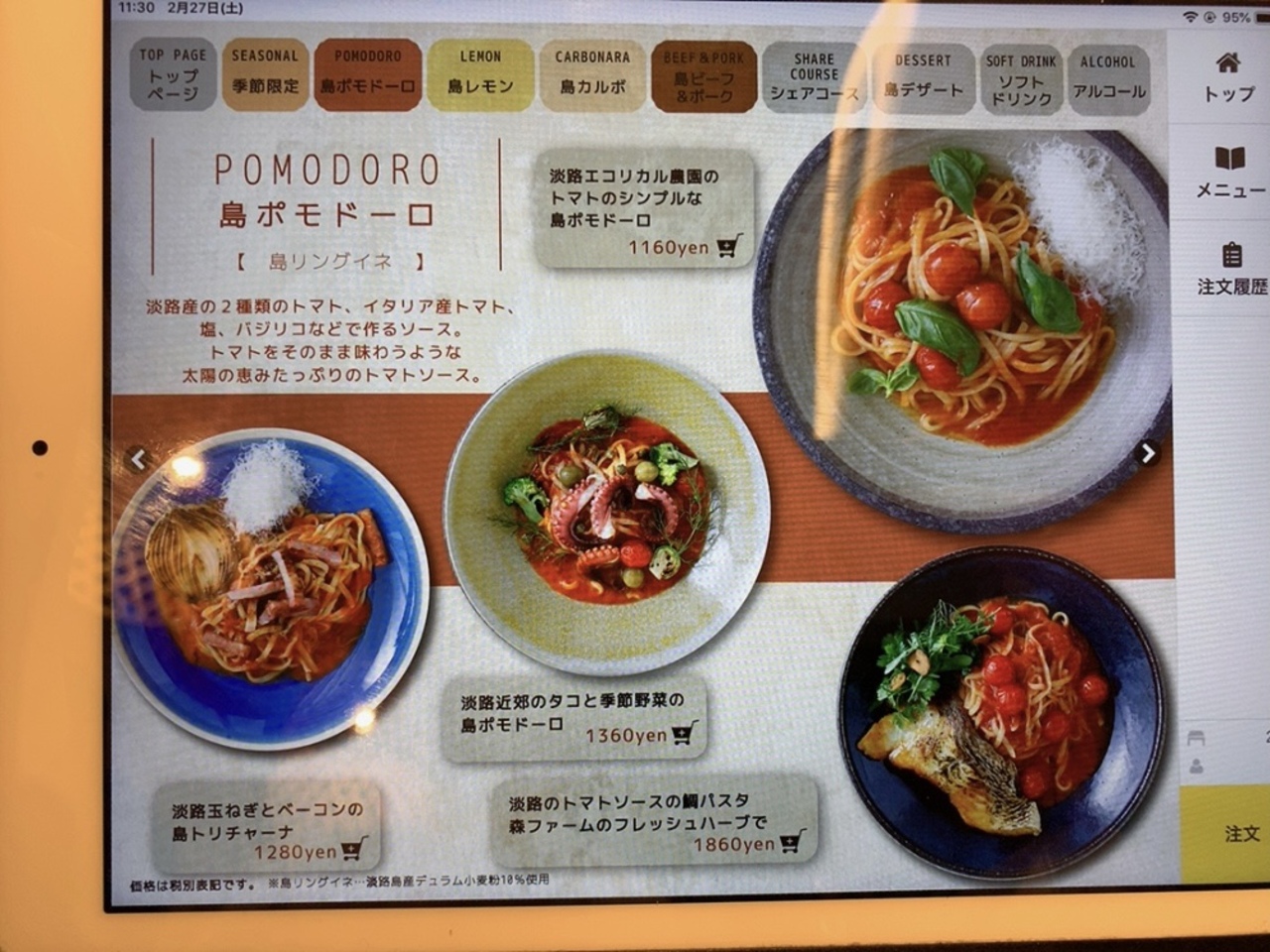Select the Pomodoro 島ポモドーロ tab
Viewport: 1270px width, 952px height.
368,73
